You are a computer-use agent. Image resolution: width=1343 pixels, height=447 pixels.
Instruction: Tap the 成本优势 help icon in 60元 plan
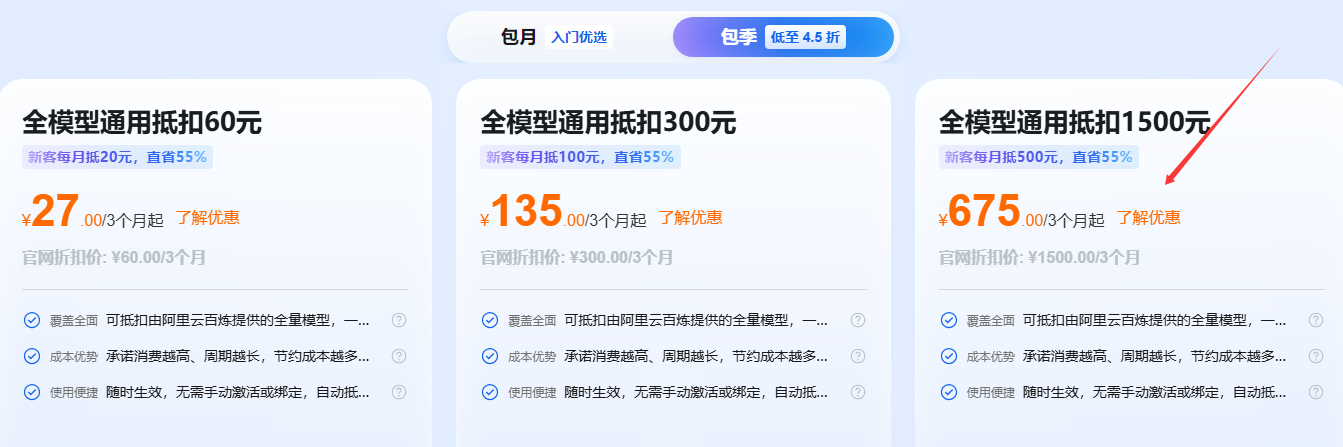(399, 356)
